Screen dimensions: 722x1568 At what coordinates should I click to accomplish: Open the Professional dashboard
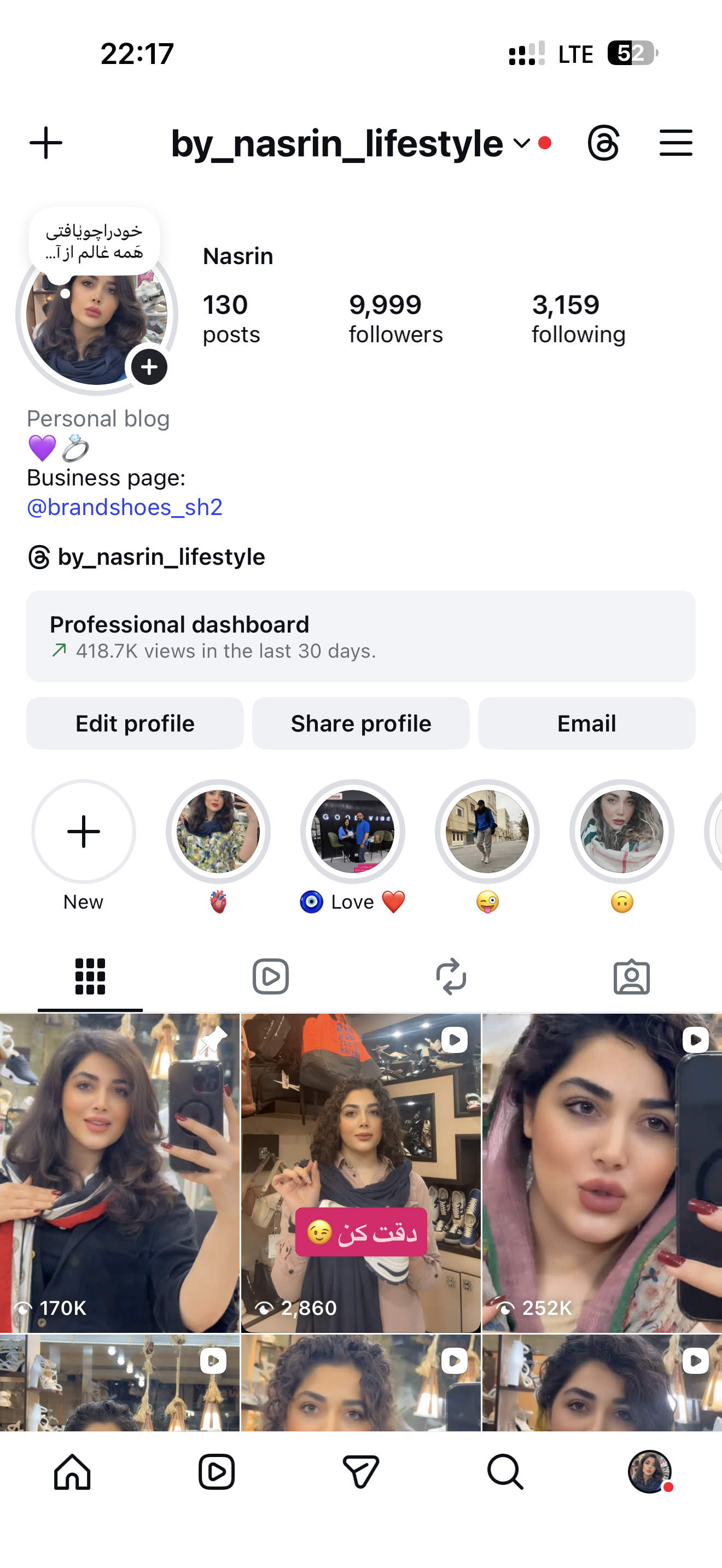click(x=360, y=636)
